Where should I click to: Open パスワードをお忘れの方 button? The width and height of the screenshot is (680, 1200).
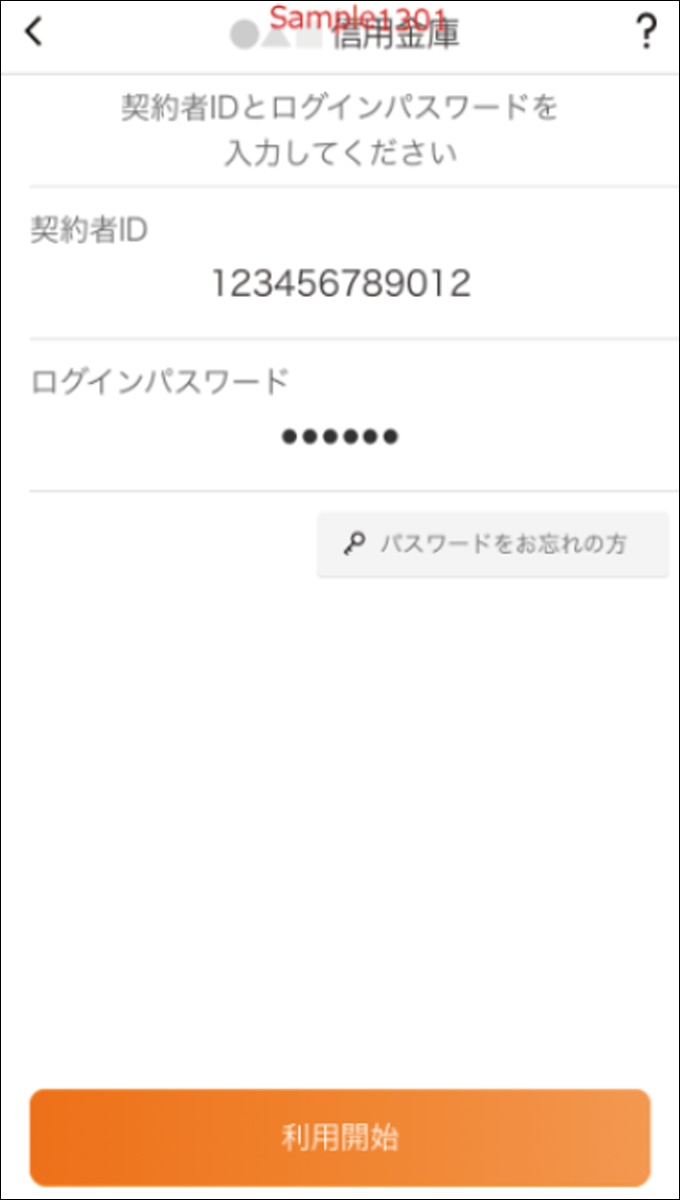tap(492, 545)
